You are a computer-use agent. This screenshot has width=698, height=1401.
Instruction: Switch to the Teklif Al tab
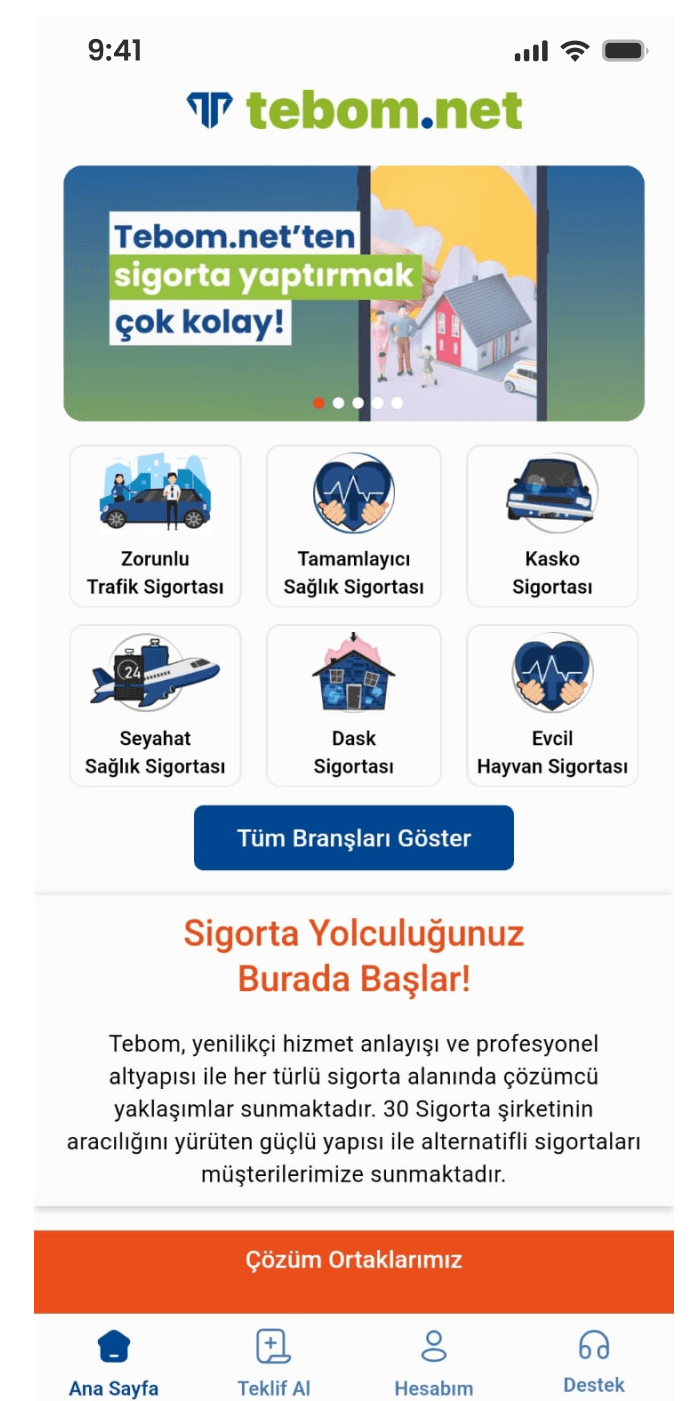273,1362
